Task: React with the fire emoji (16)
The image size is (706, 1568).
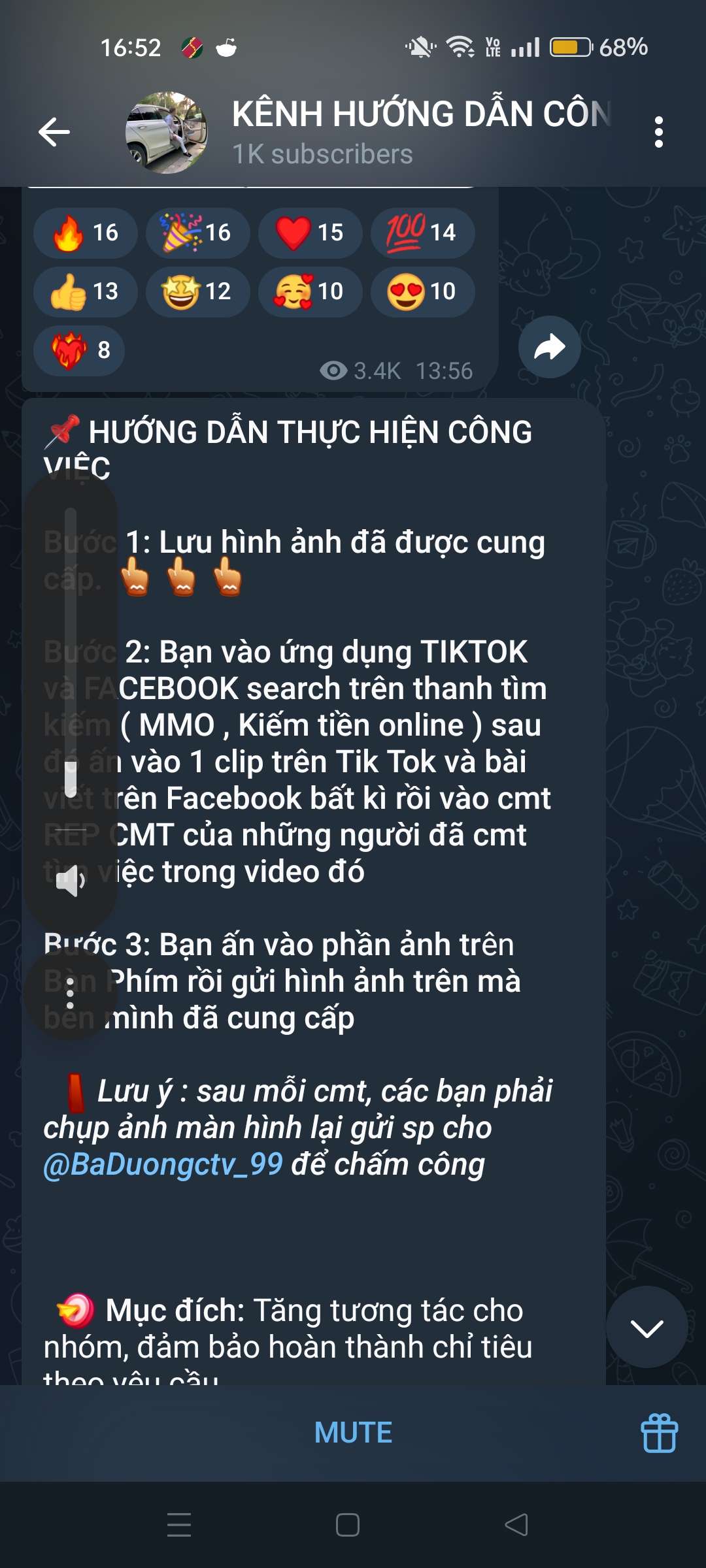Action: click(x=86, y=233)
